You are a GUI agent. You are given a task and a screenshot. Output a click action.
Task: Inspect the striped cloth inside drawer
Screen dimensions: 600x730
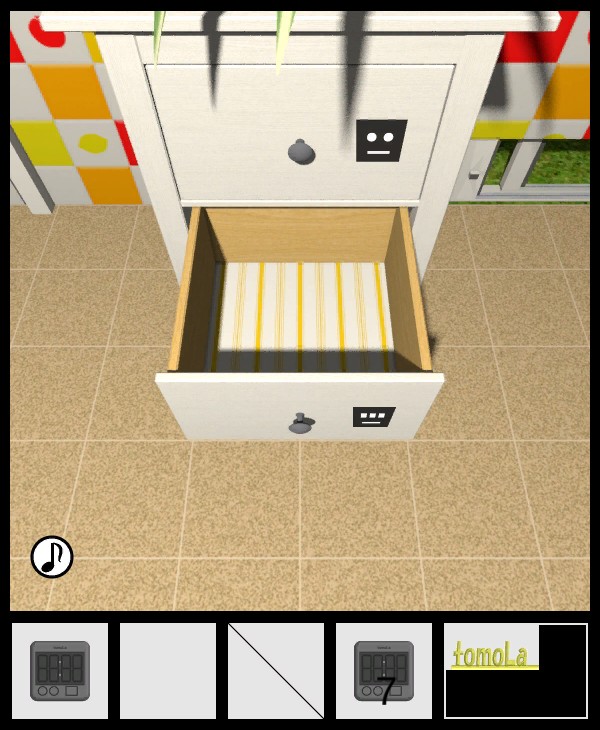tap(300, 310)
